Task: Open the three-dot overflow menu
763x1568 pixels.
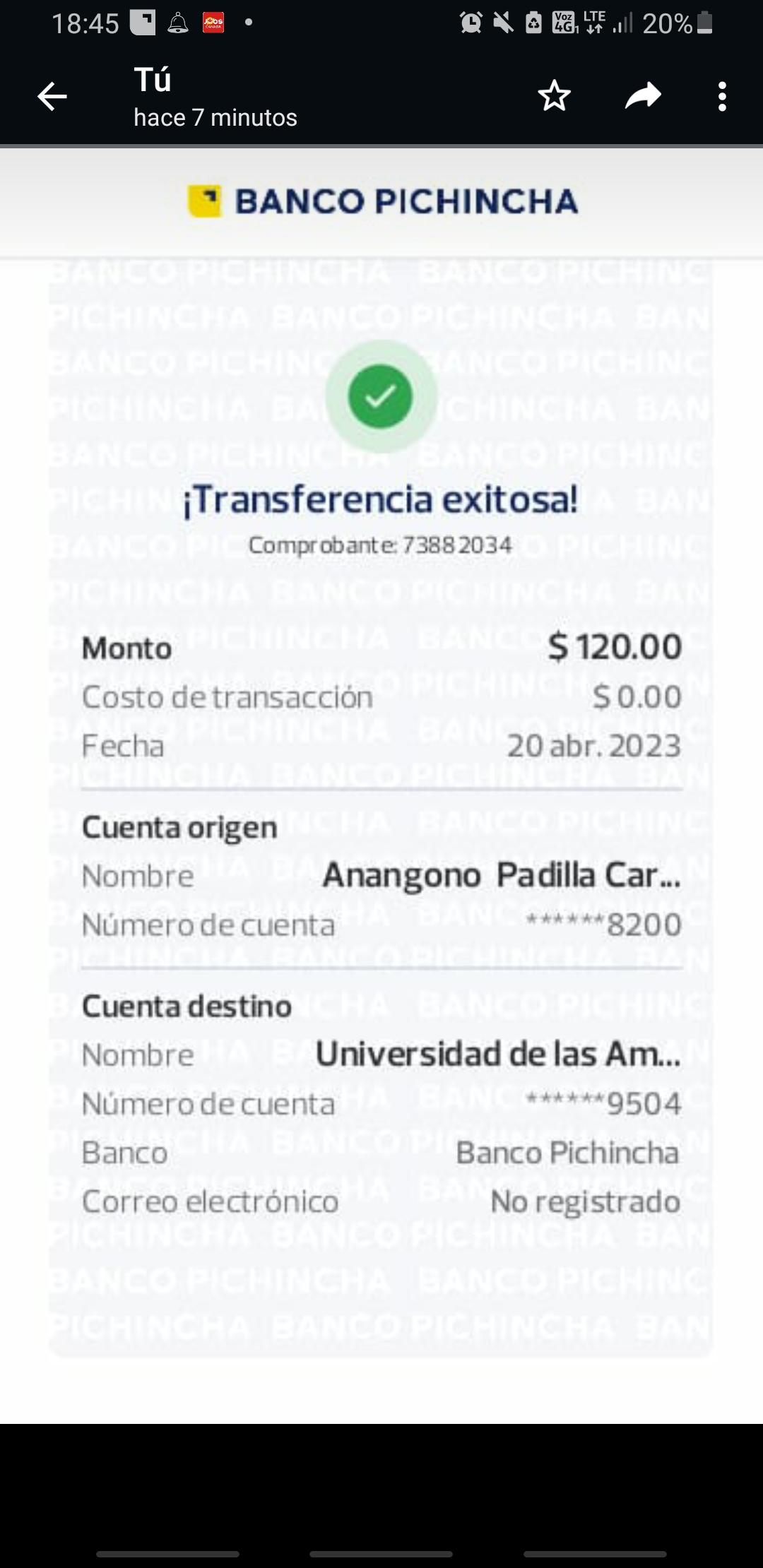Action: (x=721, y=97)
